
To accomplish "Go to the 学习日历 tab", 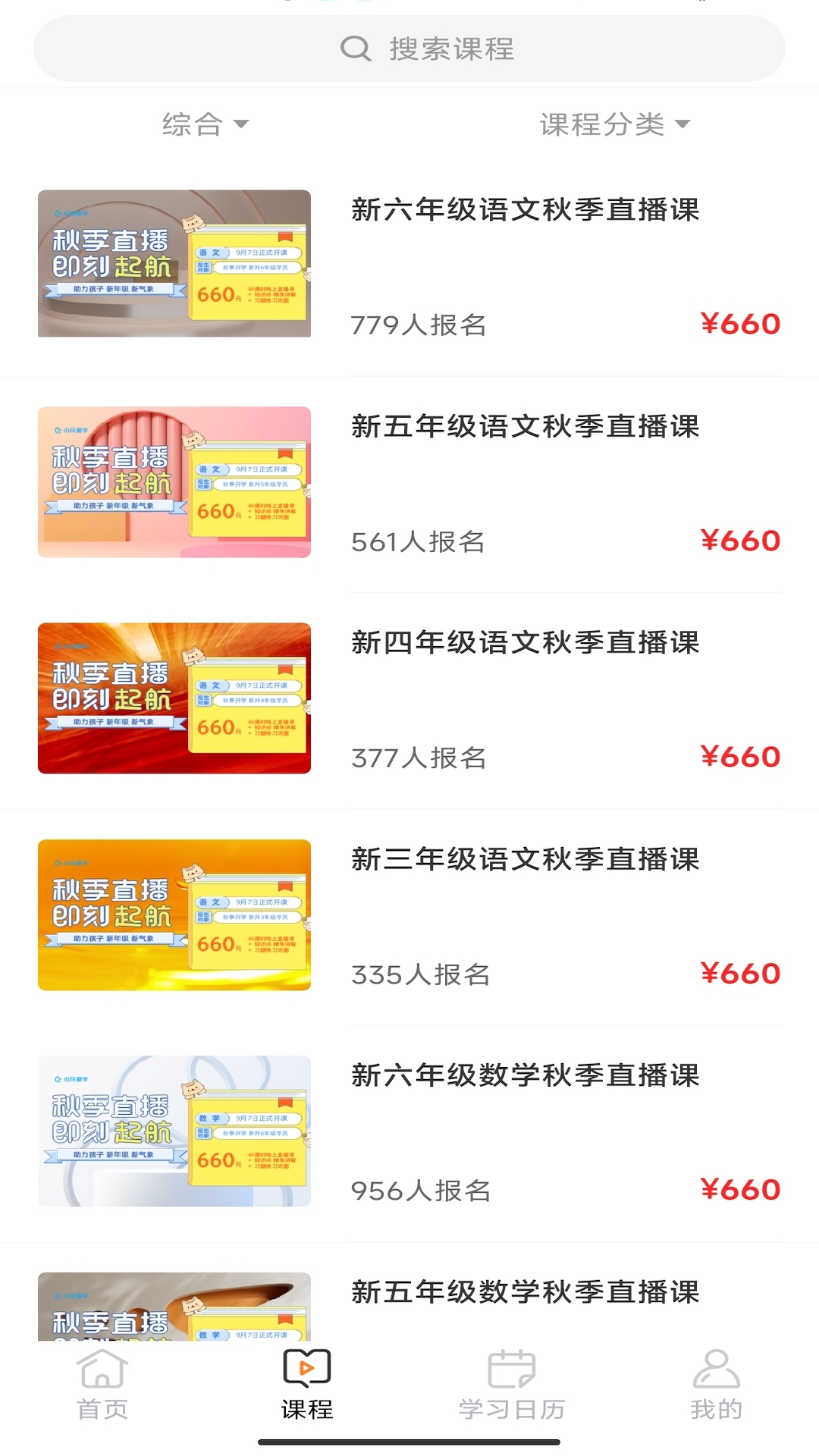I will [x=512, y=1385].
